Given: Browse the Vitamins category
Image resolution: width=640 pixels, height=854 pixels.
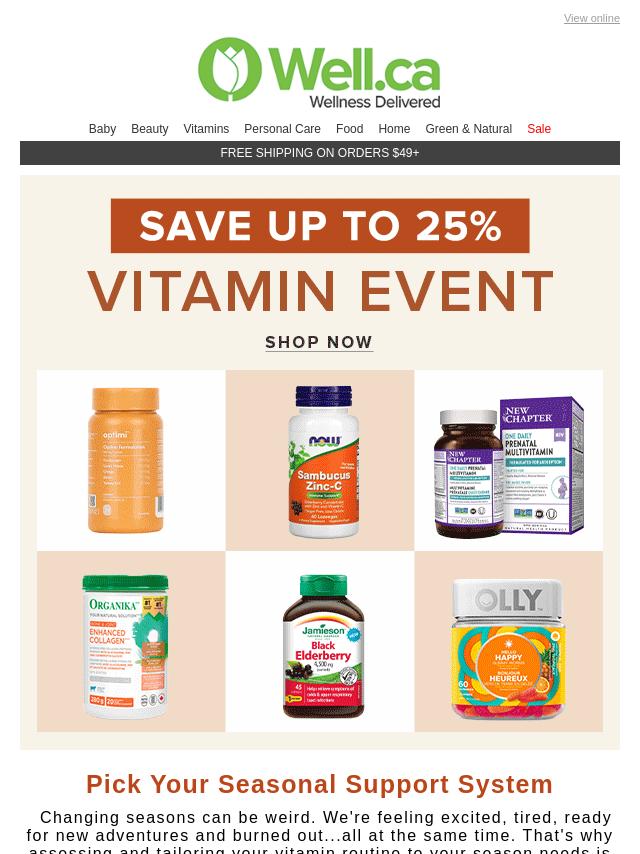Looking at the screenshot, I should [x=206, y=129].
